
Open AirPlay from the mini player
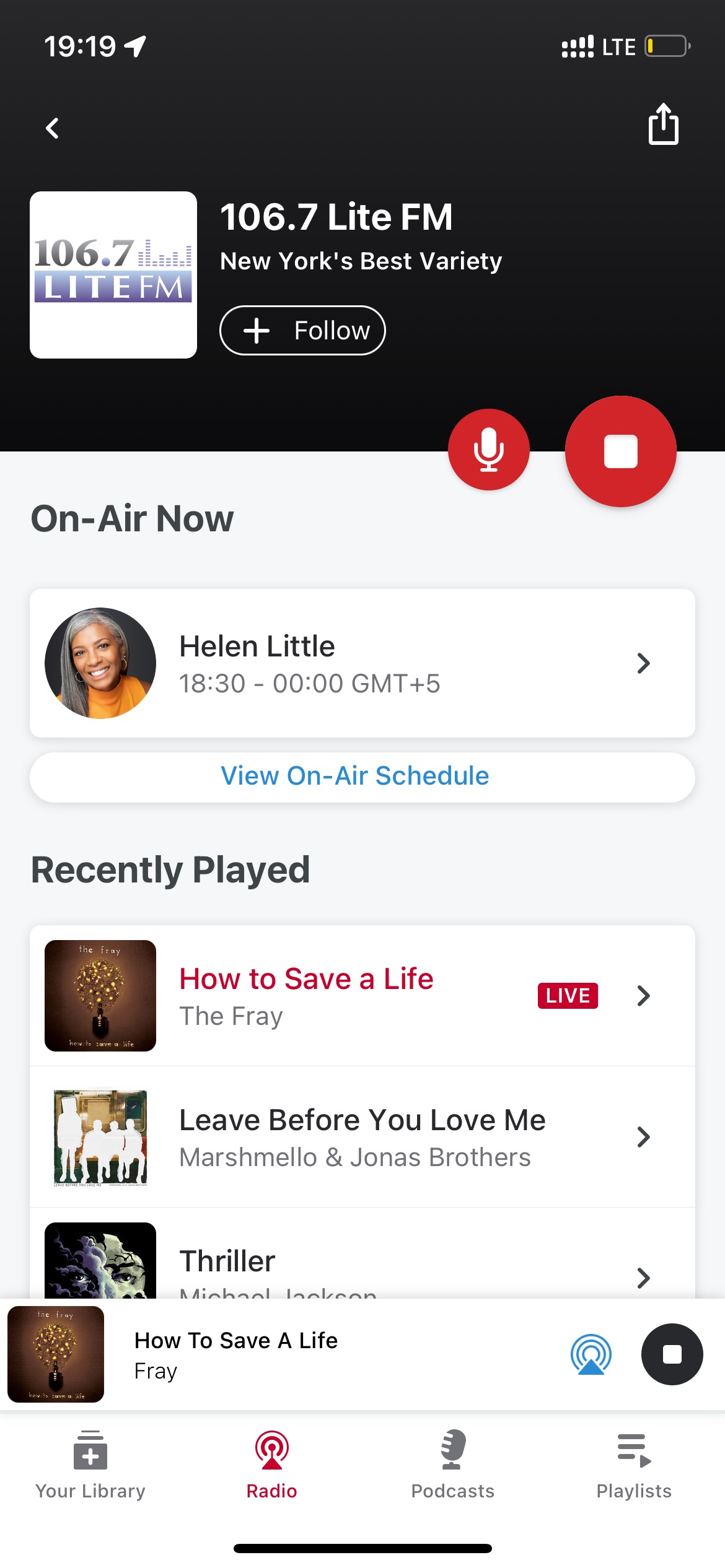click(x=591, y=1354)
